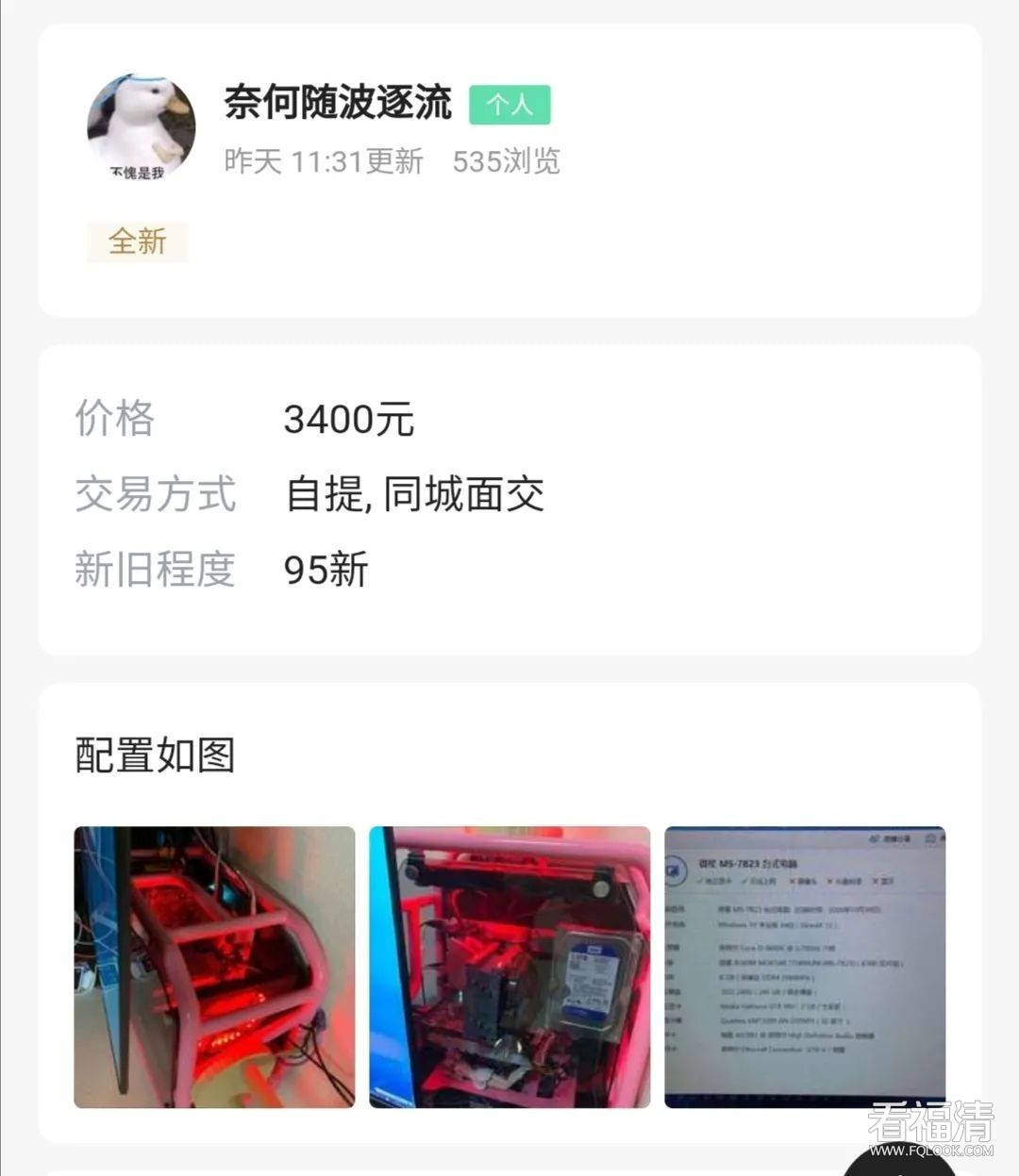Open seller 奈何随波逐流's page
Viewport: 1019px width, 1176px height.
point(338,102)
